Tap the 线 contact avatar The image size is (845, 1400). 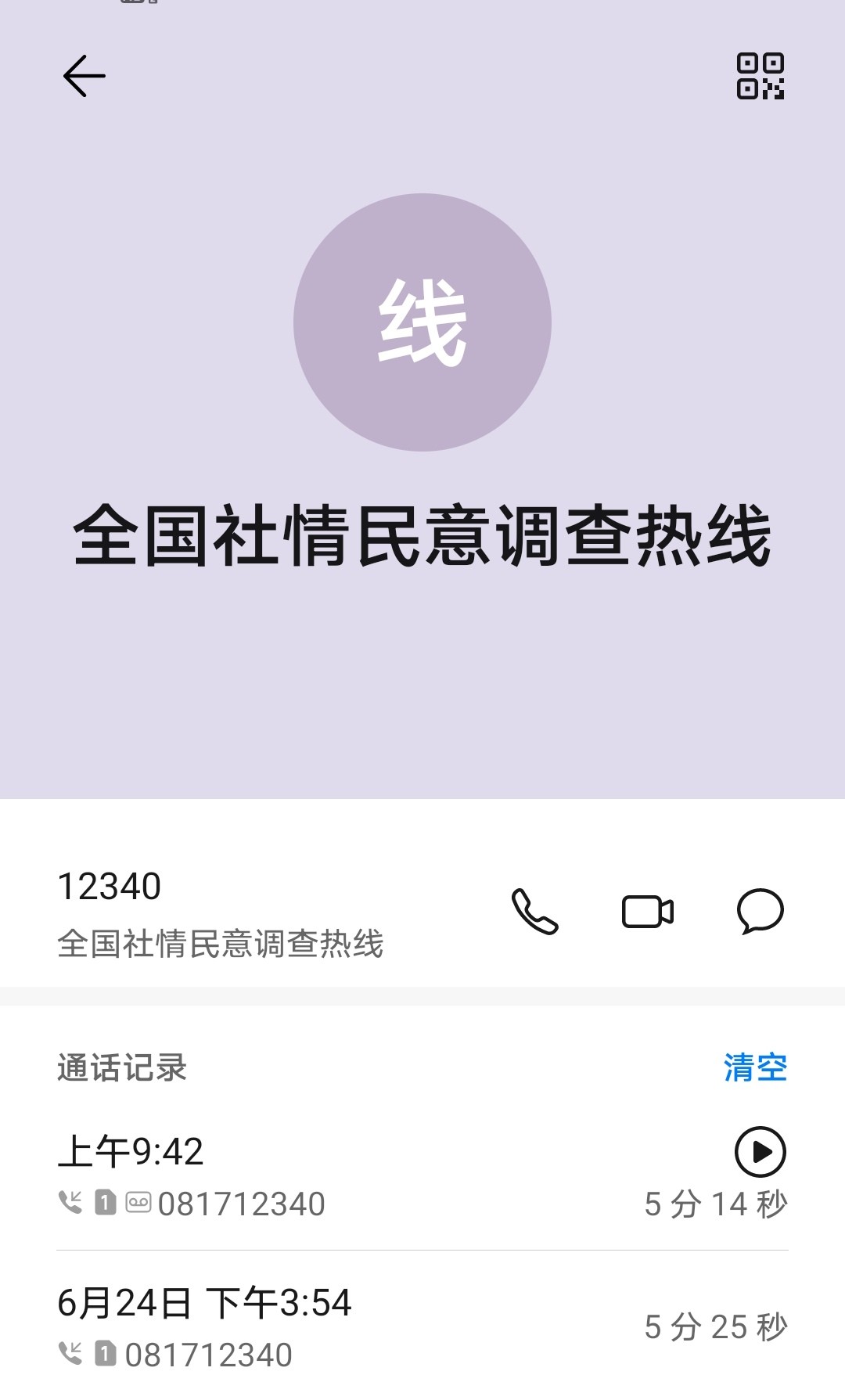point(422,322)
